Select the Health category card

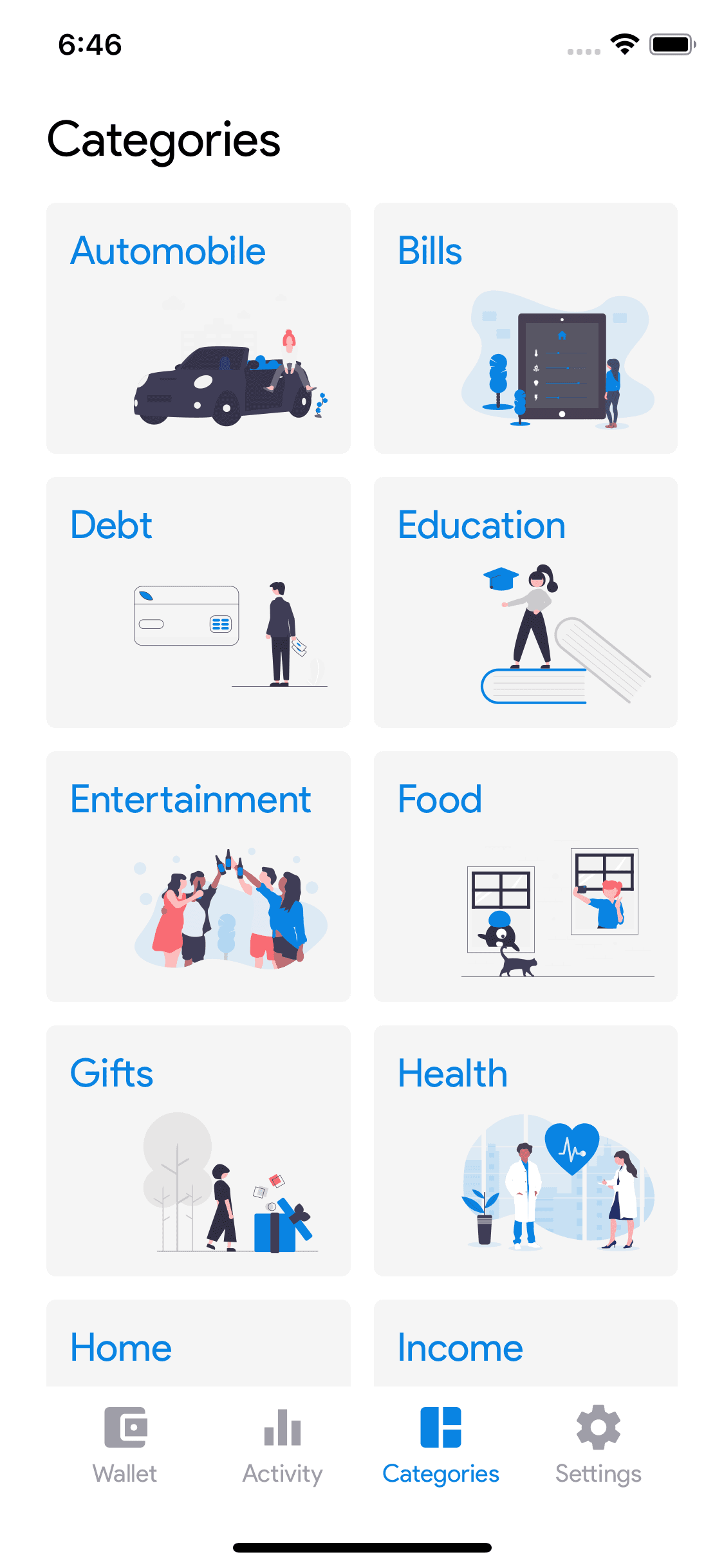(x=525, y=1151)
